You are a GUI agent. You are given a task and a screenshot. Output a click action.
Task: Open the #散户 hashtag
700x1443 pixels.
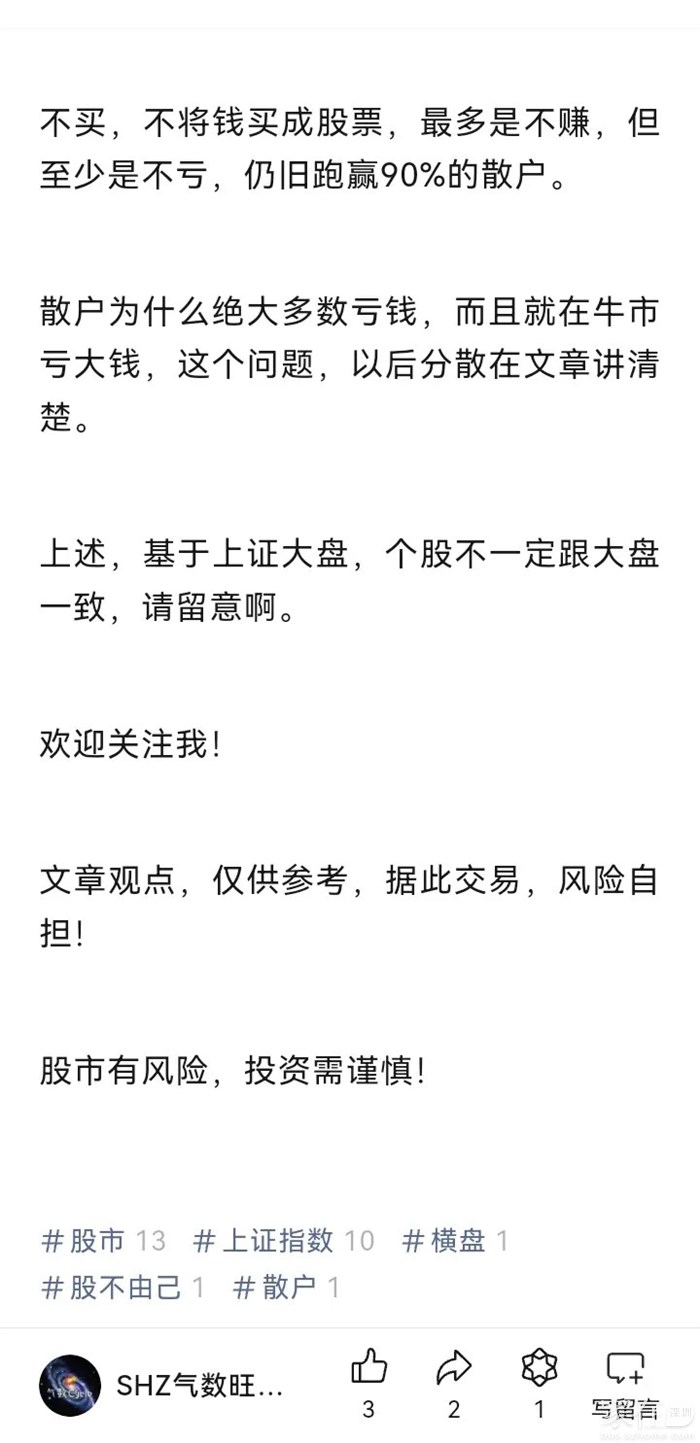[x=275, y=1287]
